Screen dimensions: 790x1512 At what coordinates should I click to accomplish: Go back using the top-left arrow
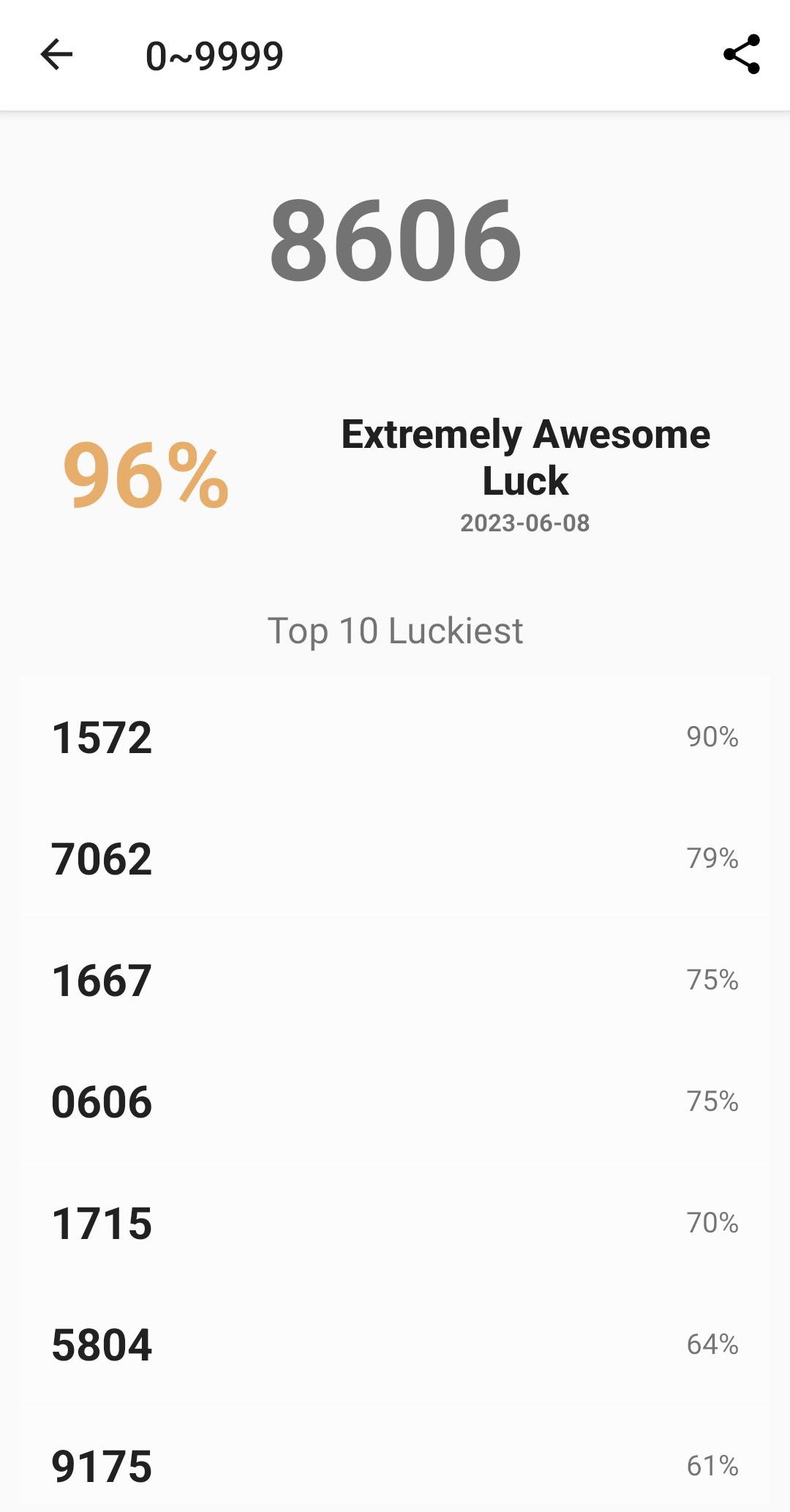pyautogui.click(x=56, y=55)
